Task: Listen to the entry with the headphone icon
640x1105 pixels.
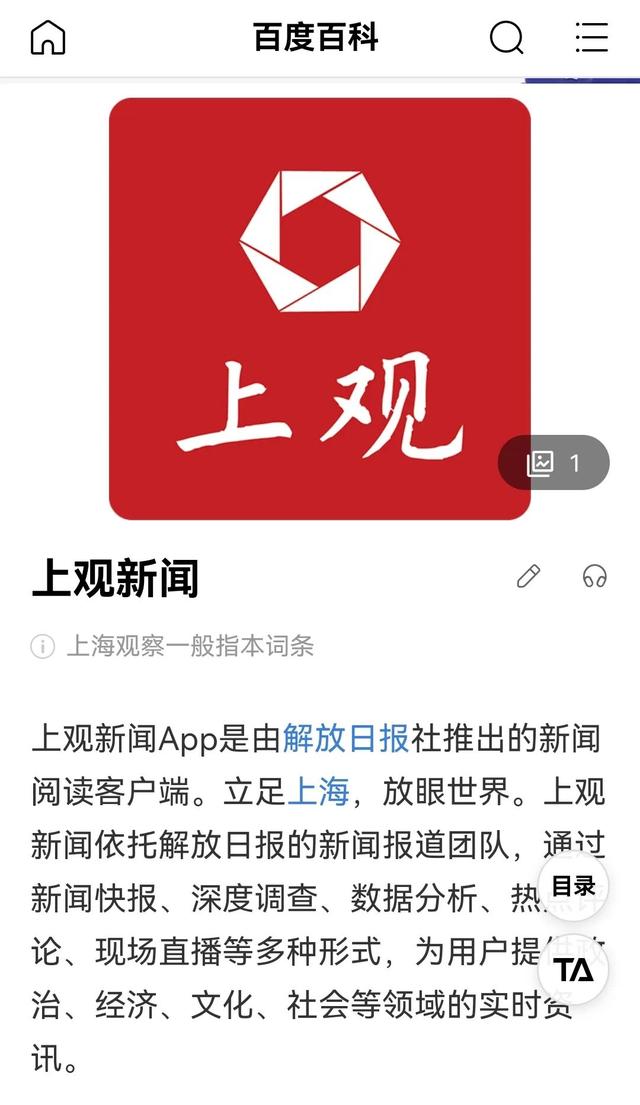Action: (x=595, y=576)
